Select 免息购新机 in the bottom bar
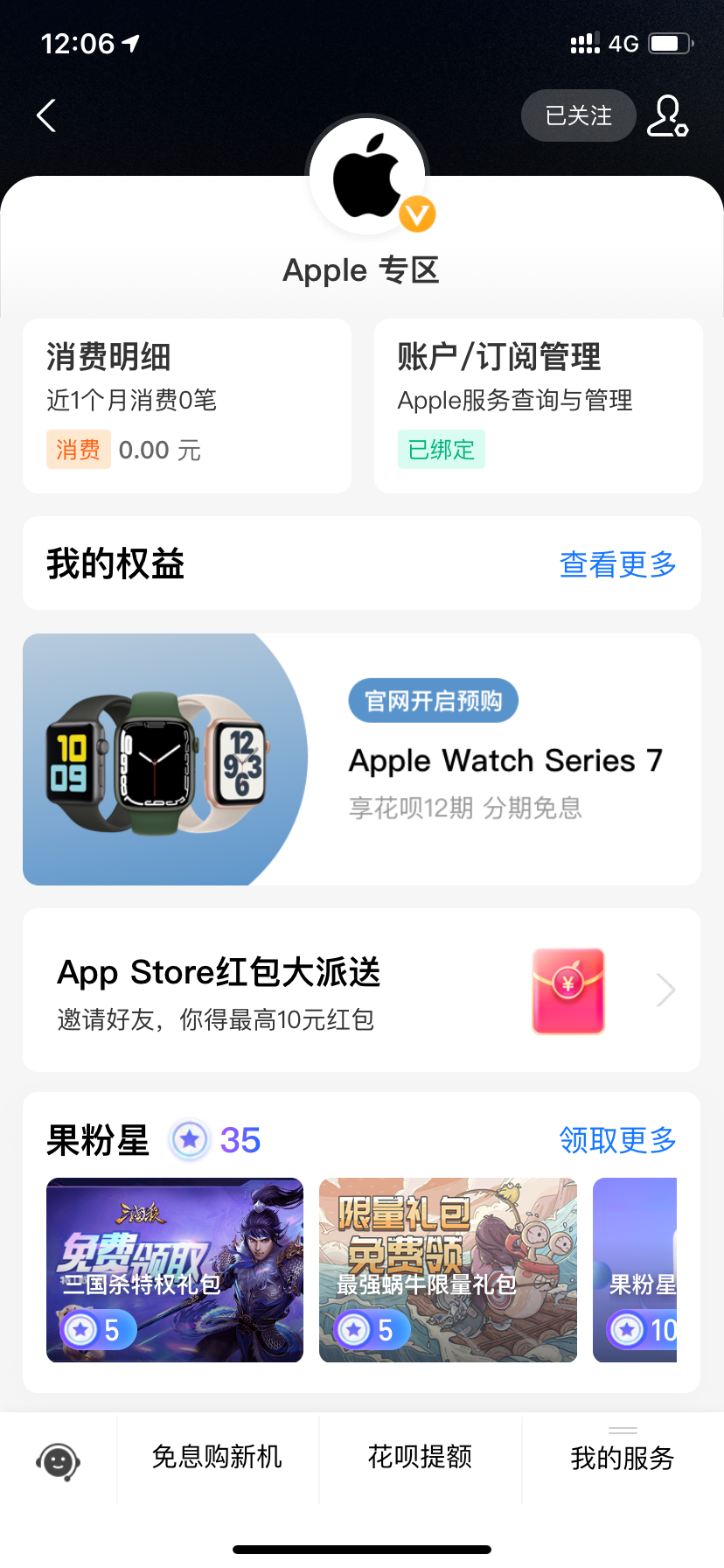 pos(217,1458)
